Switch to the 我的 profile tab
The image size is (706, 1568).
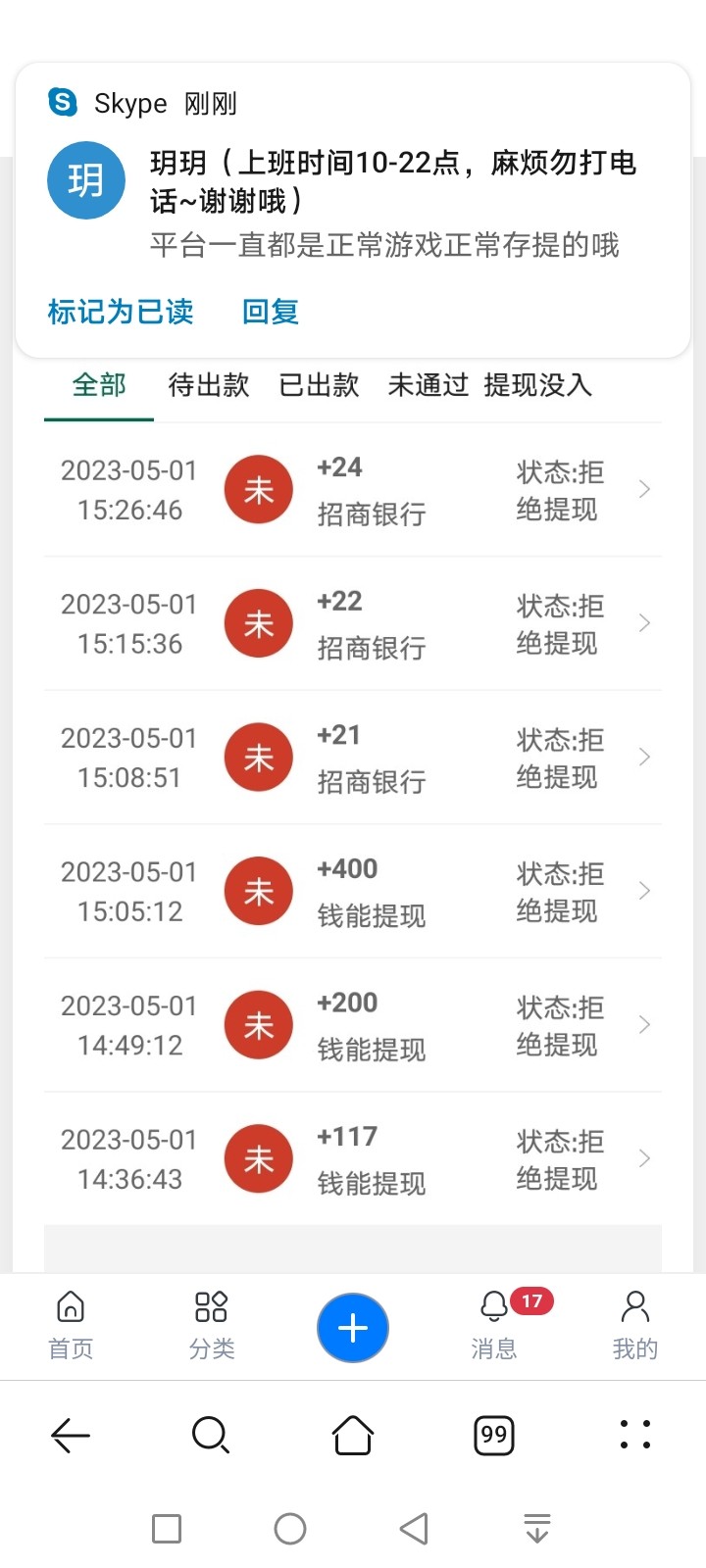635,1325
